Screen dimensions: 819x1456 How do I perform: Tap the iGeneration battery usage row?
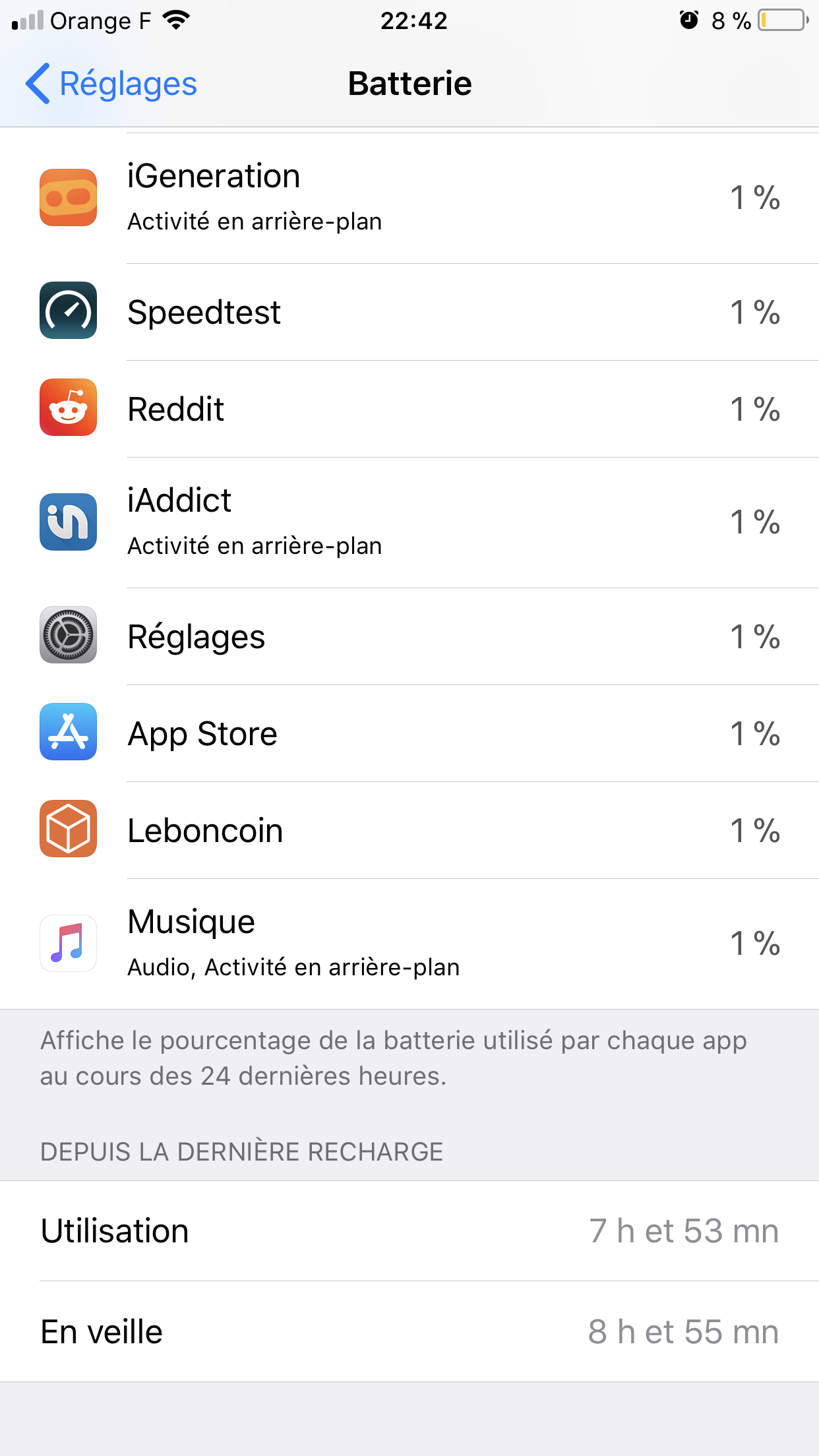click(409, 198)
